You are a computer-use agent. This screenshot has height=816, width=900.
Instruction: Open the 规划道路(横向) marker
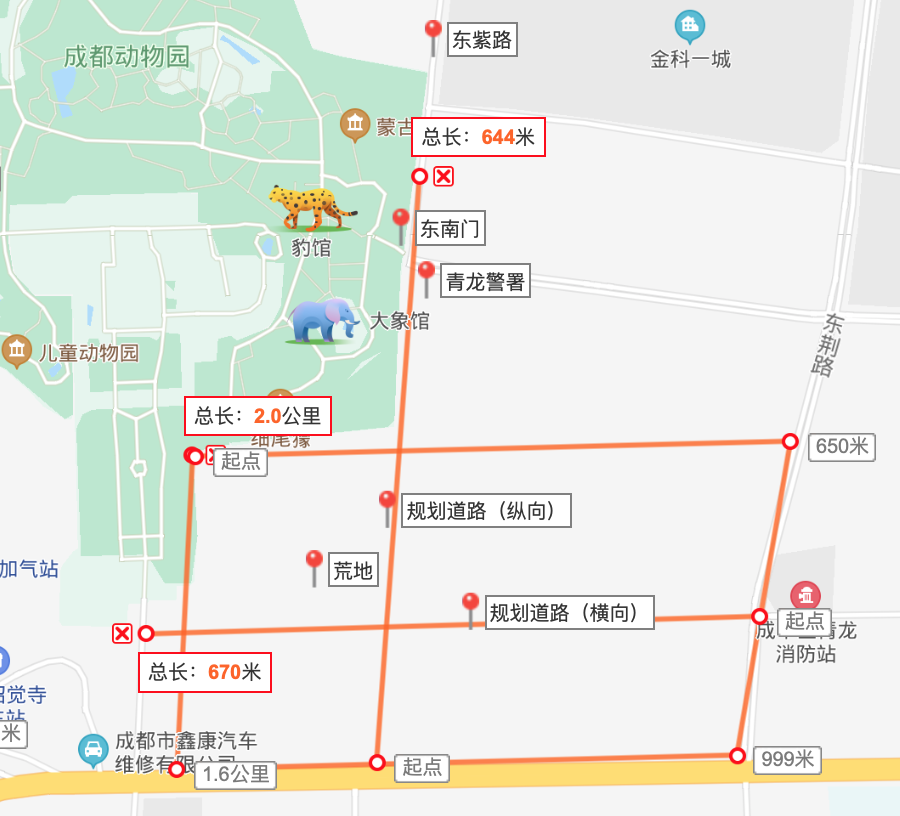click(x=470, y=608)
